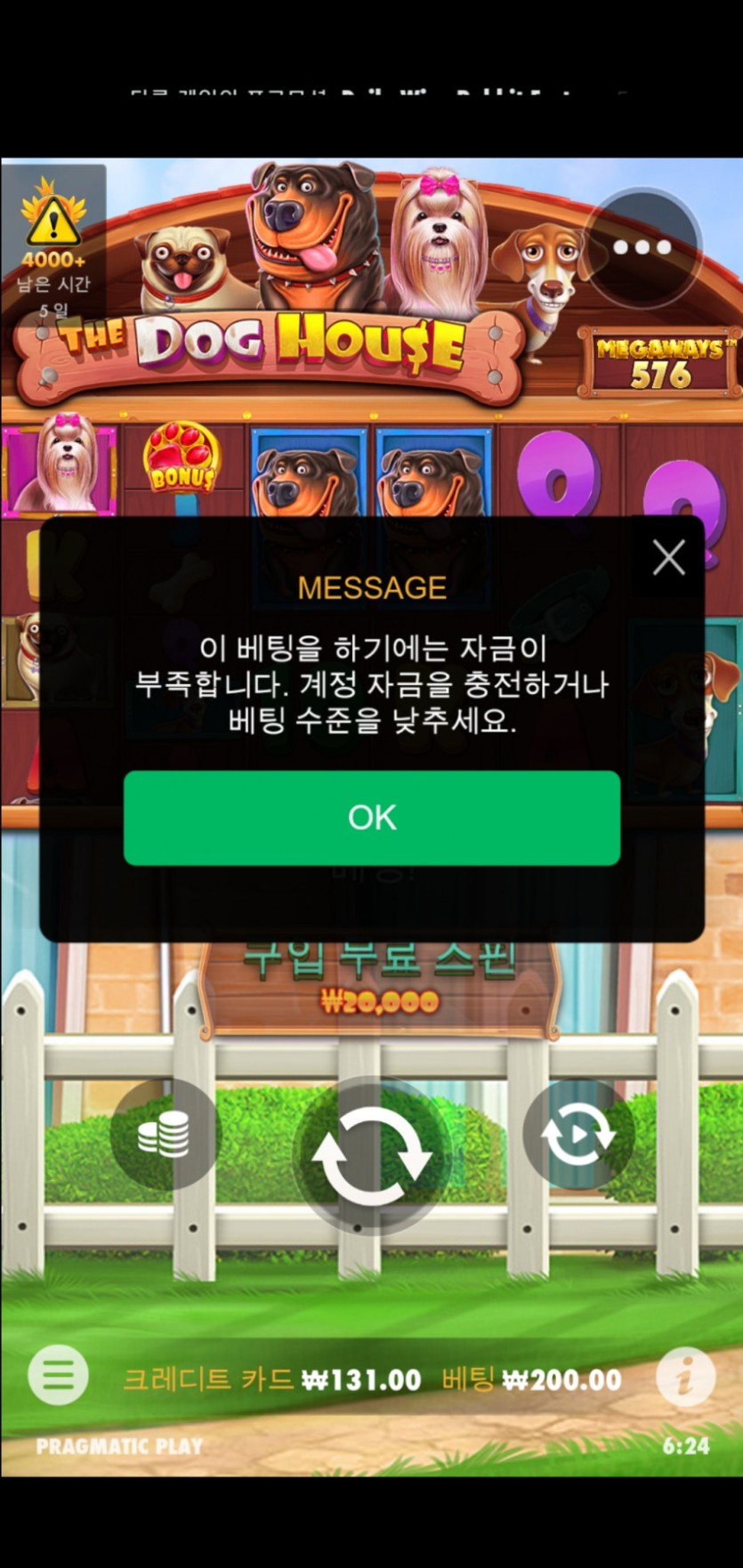Close the insufficient funds message dialog

668,558
